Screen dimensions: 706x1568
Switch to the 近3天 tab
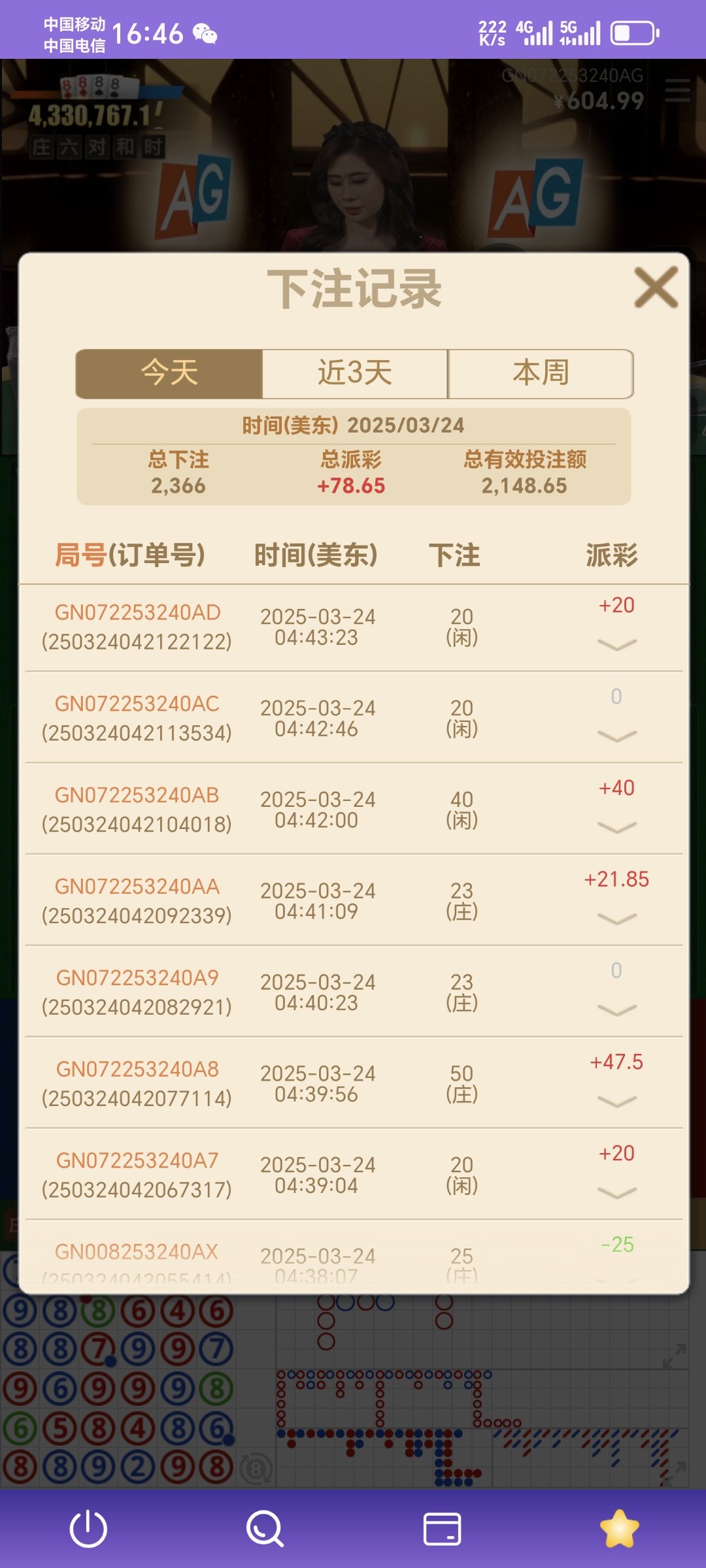coord(355,374)
